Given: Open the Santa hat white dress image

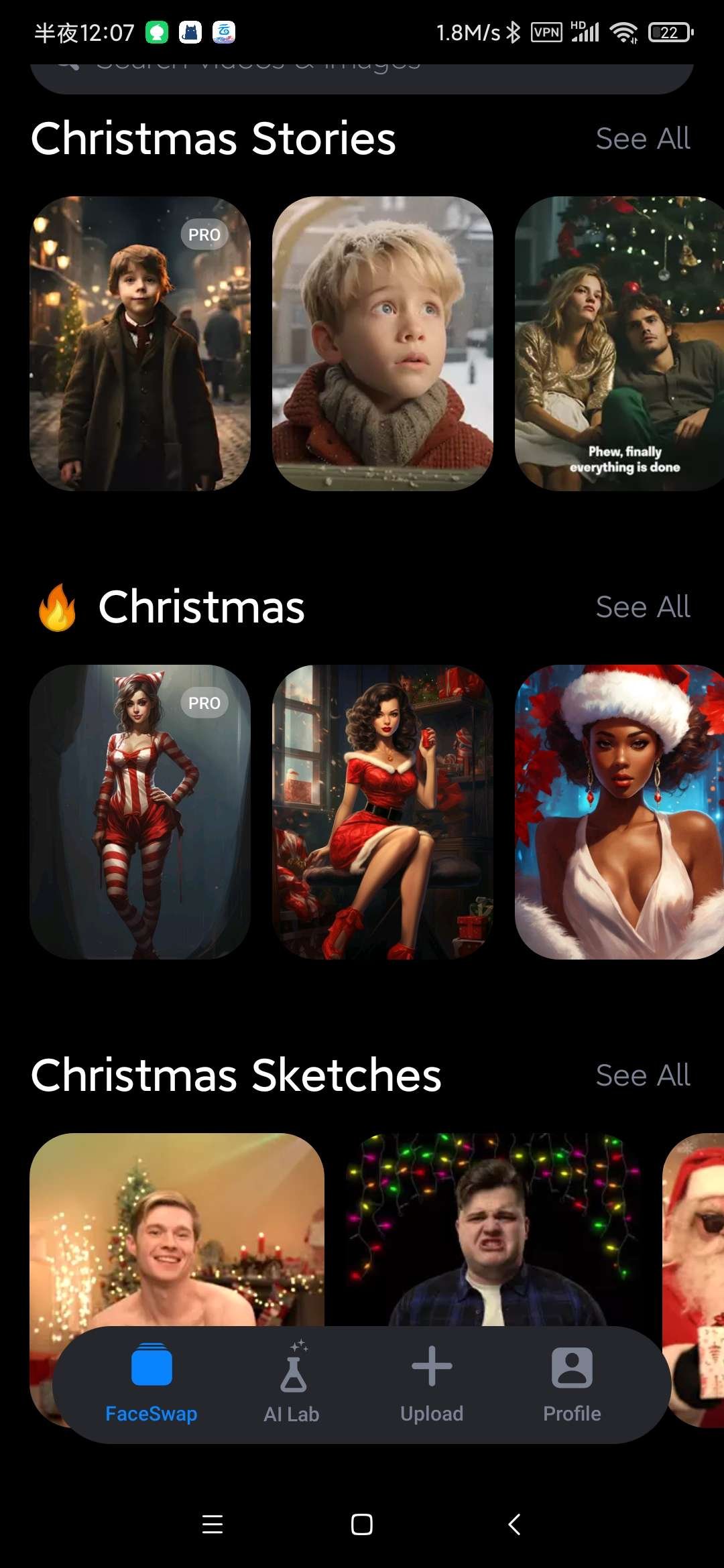Looking at the screenshot, I should click(619, 811).
